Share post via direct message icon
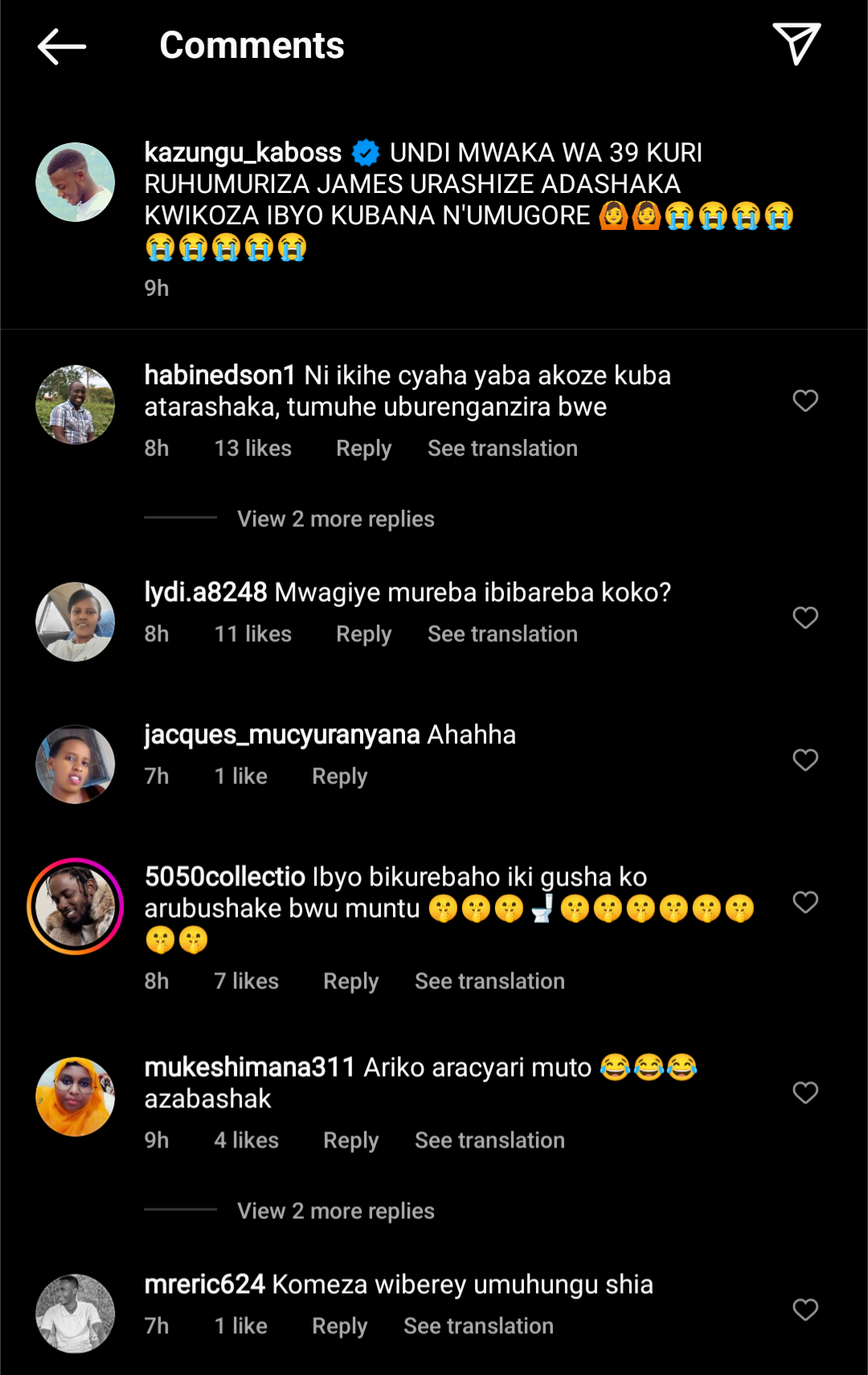 [796, 44]
